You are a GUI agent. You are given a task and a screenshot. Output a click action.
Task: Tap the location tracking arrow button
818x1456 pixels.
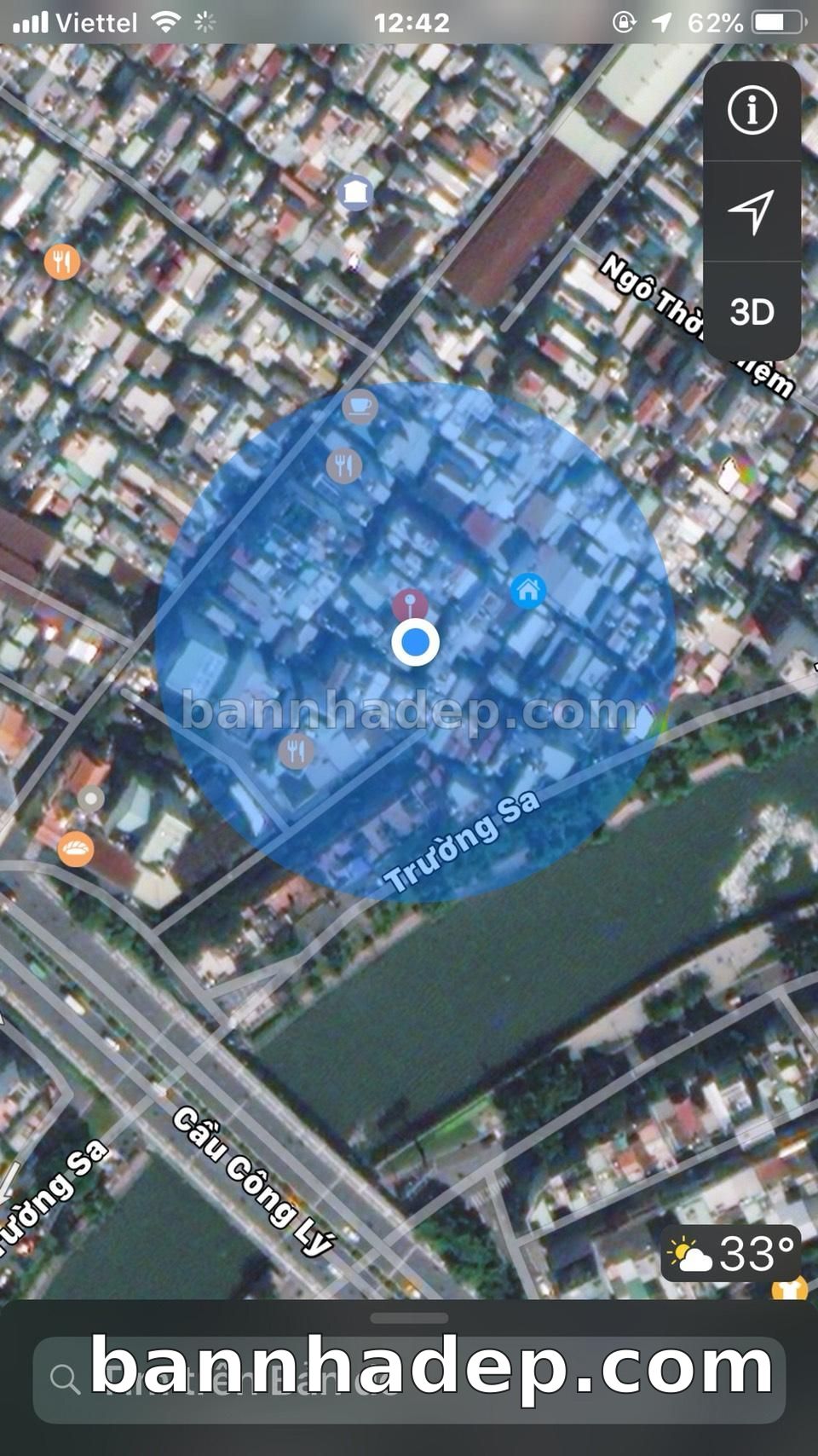coord(752,211)
